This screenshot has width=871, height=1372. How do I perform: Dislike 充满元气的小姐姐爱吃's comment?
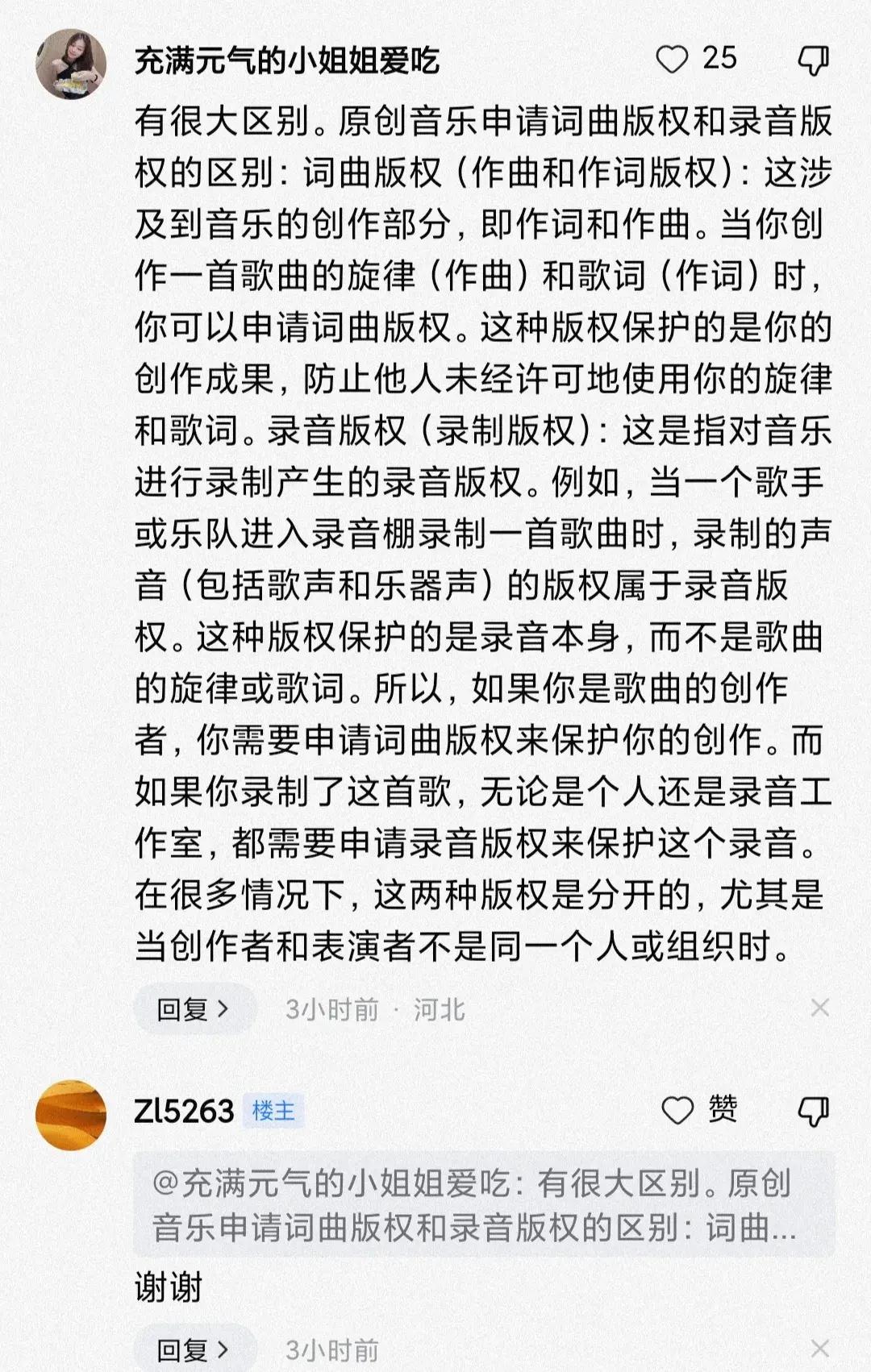click(813, 60)
